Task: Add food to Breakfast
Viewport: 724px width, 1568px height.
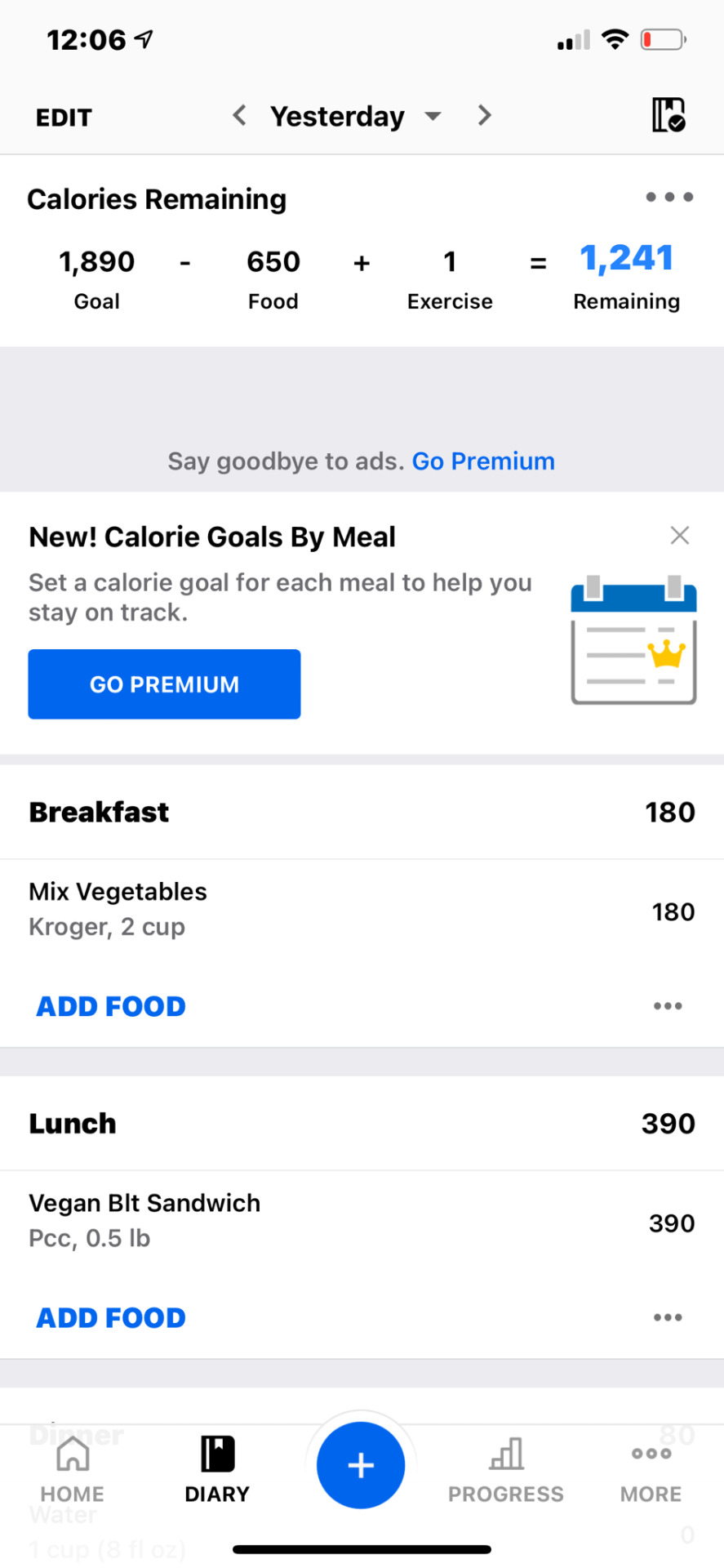Action: (x=111, y=1006)
